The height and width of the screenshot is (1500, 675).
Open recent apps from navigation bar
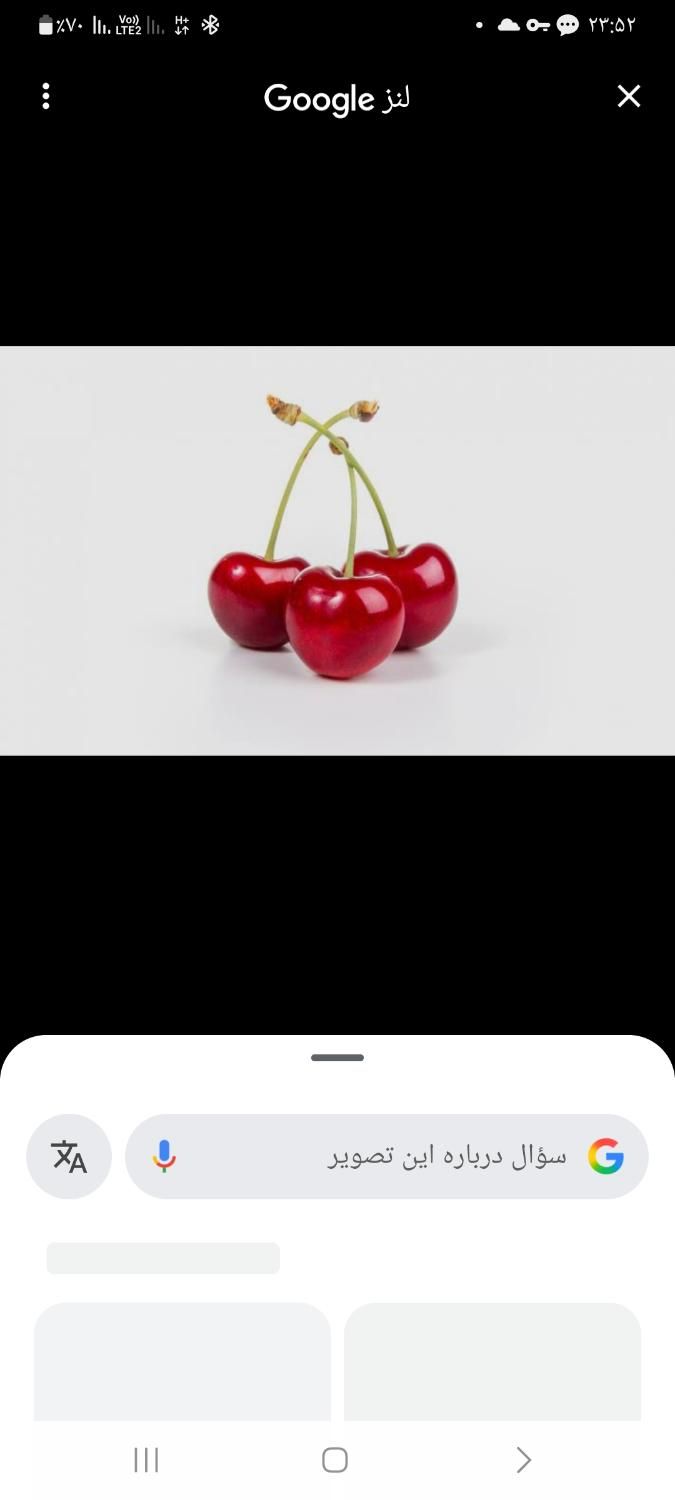[x=146, y=1460]
